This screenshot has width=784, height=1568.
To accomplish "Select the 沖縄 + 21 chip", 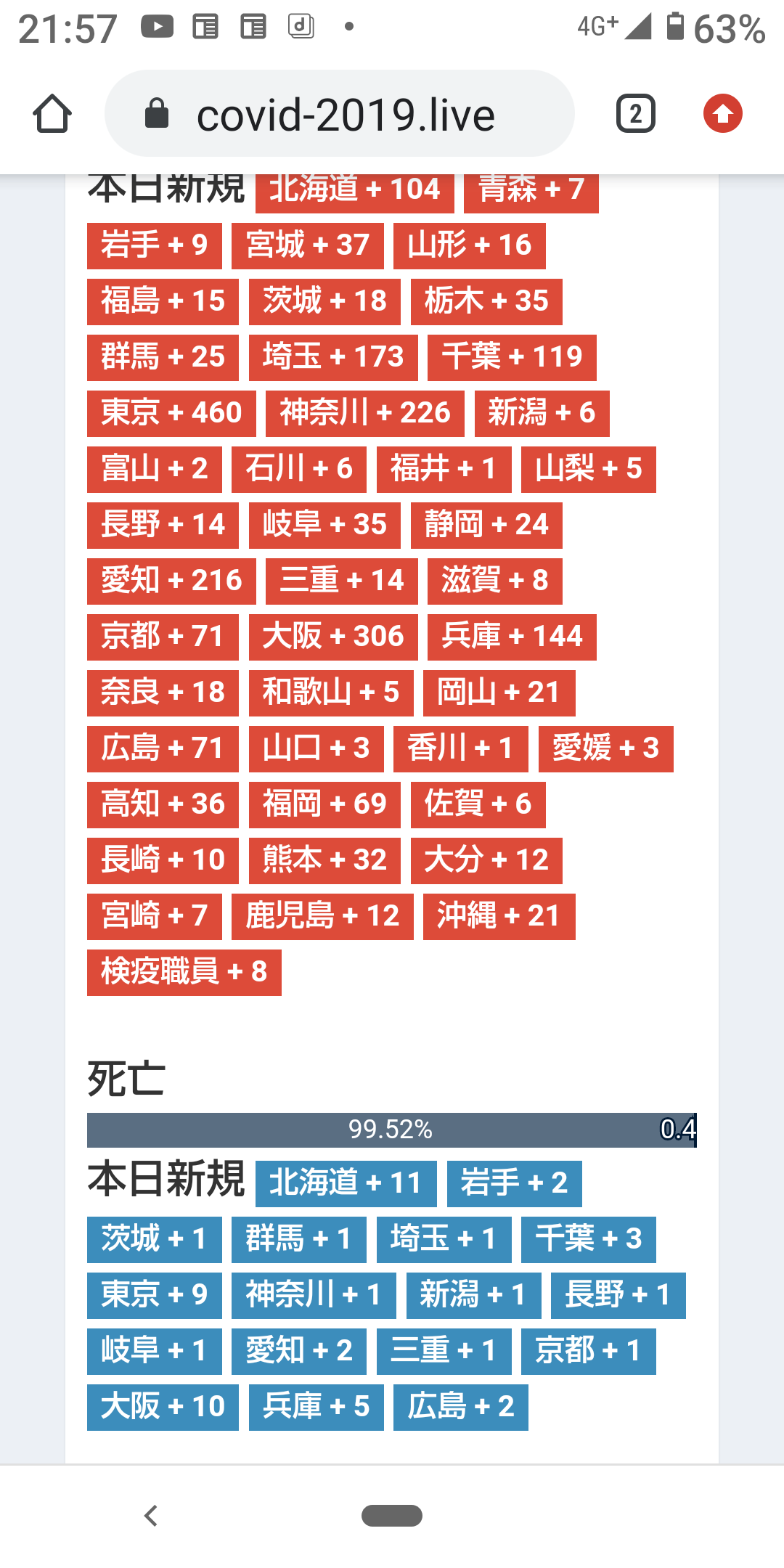I will point(499,916).
